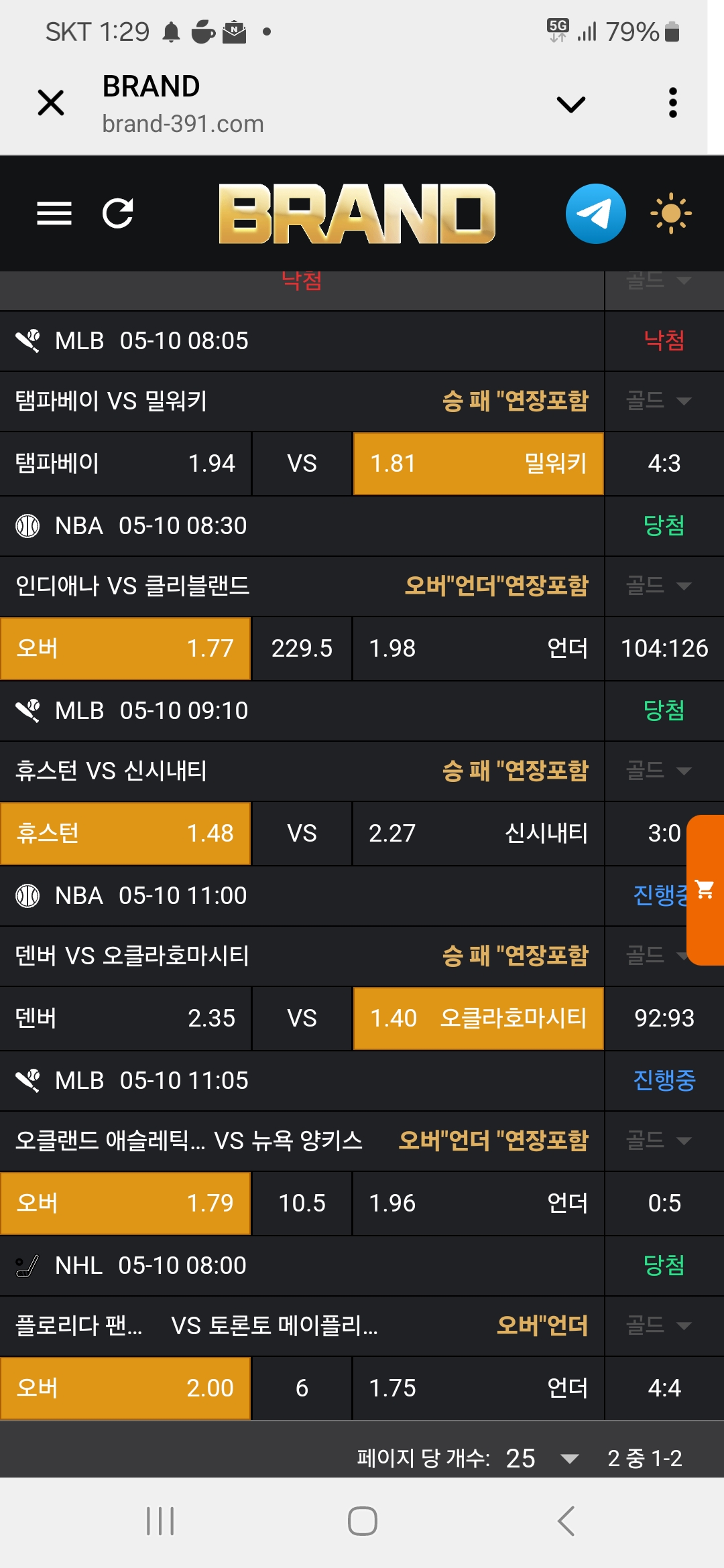Choose 오클라호마시티 at 1.40

pyautogui.click(x=479, y=1019)
